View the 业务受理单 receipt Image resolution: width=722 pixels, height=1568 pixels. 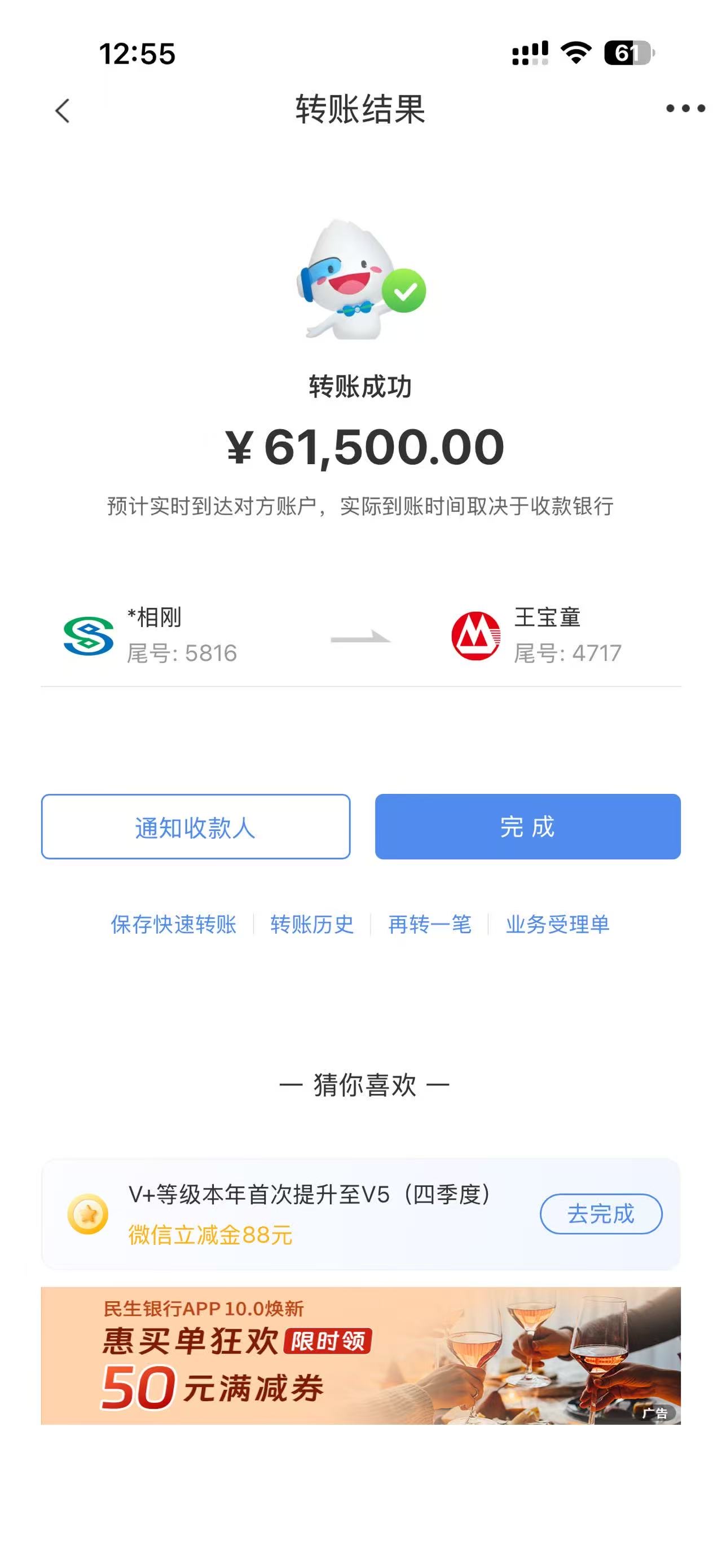point(557,924)
